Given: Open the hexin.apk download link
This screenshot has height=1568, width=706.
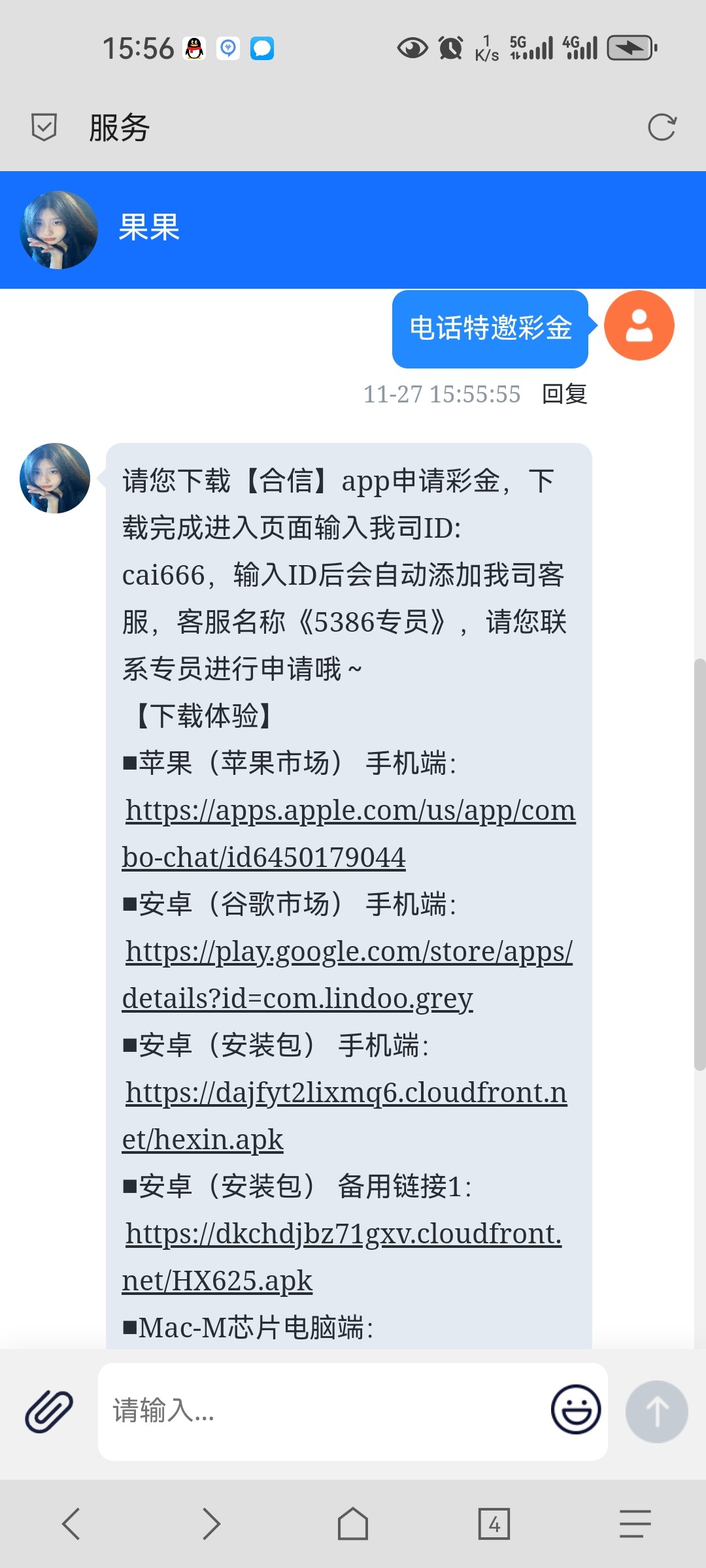Looking at the screenshot, I should [x=346, y=1093].
